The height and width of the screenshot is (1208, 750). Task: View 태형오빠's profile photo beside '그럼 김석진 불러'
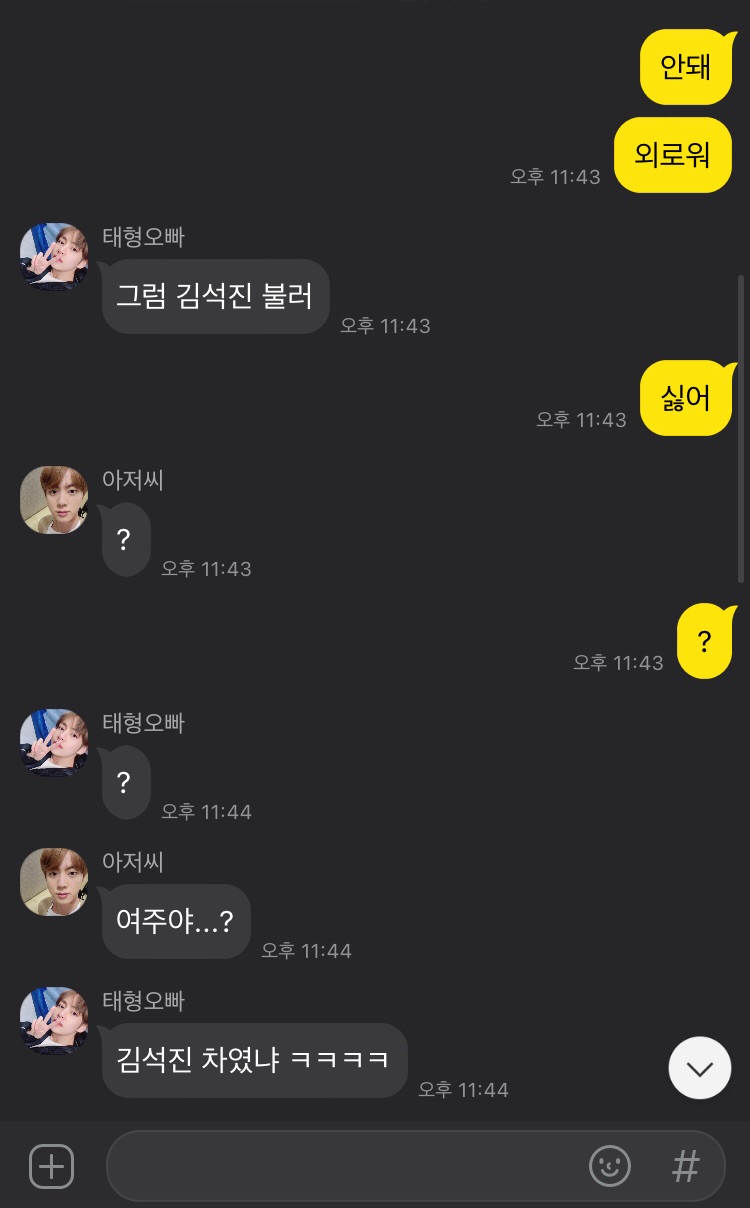[54, 257]
